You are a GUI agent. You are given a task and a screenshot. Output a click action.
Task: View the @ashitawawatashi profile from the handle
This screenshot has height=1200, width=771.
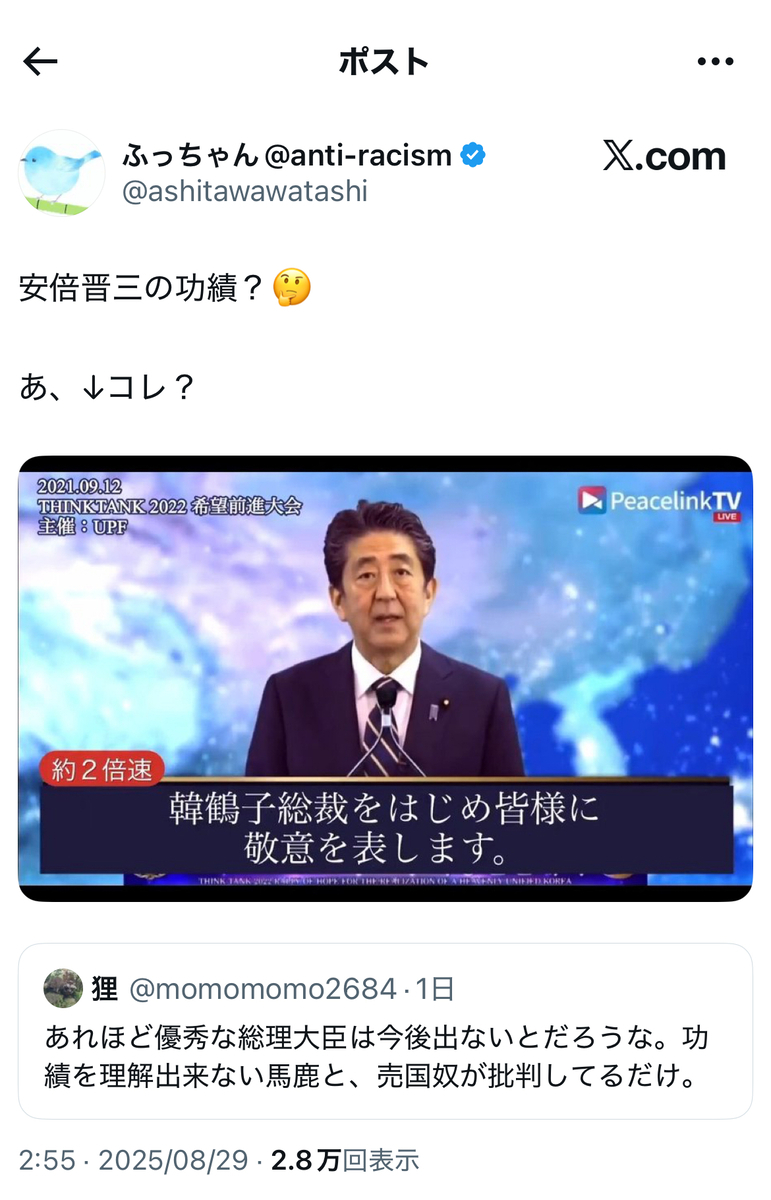pyautogui.click(x=244, y=191)
